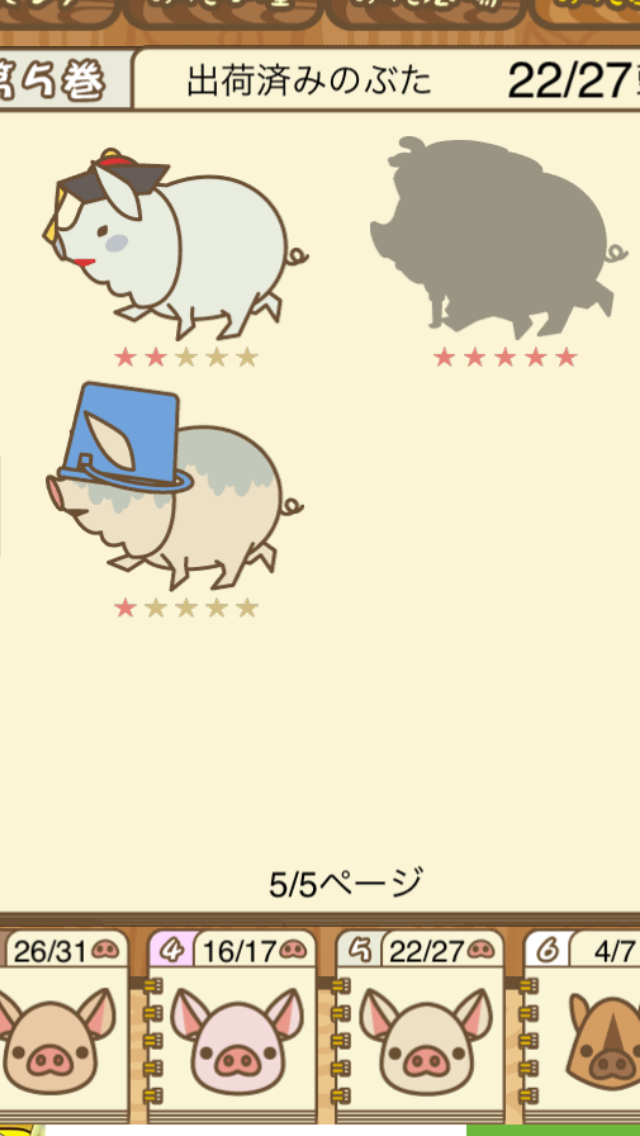Open the white pig wearing a black hat
This screenshot has width=640, height=1136.
[x=175, y=245]
